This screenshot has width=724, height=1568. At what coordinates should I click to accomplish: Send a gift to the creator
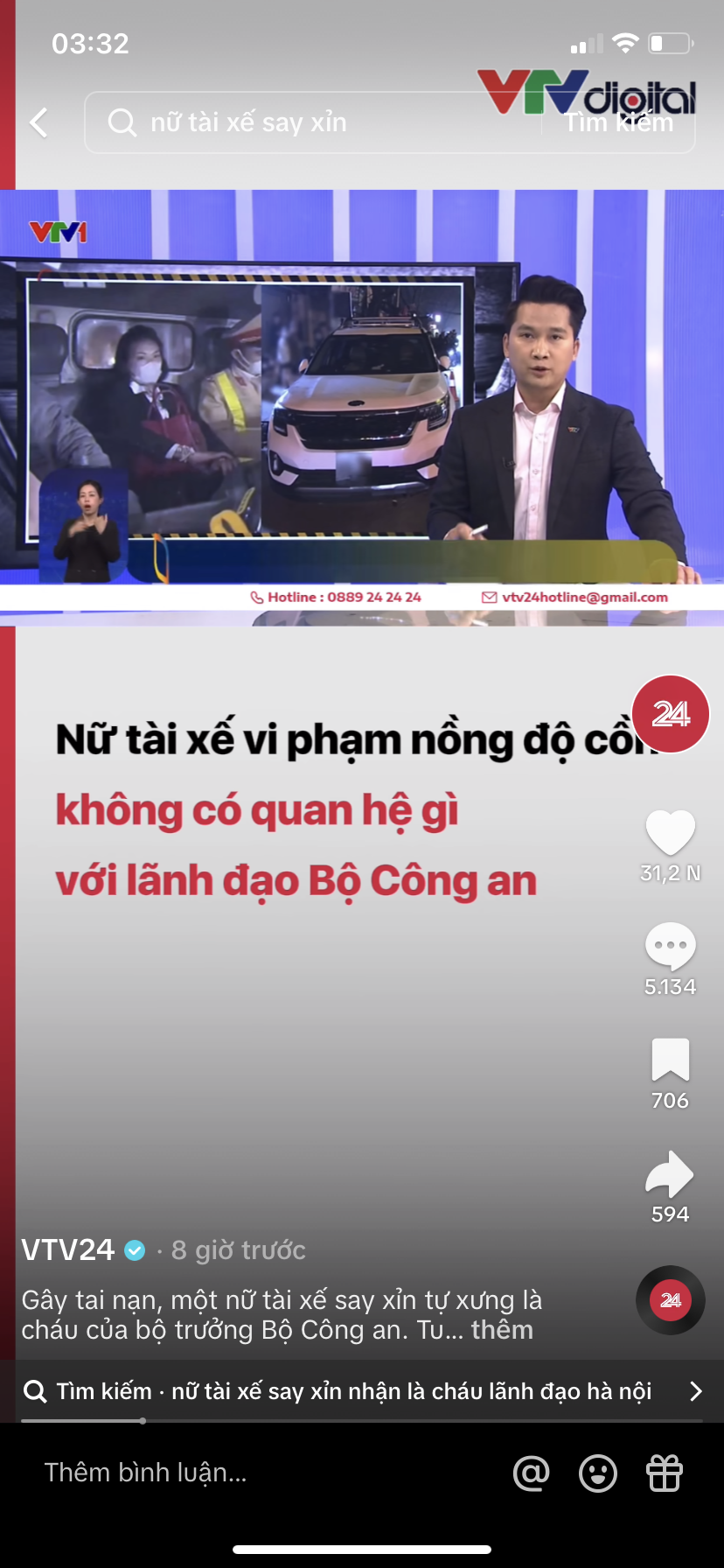click(665, 1473)
